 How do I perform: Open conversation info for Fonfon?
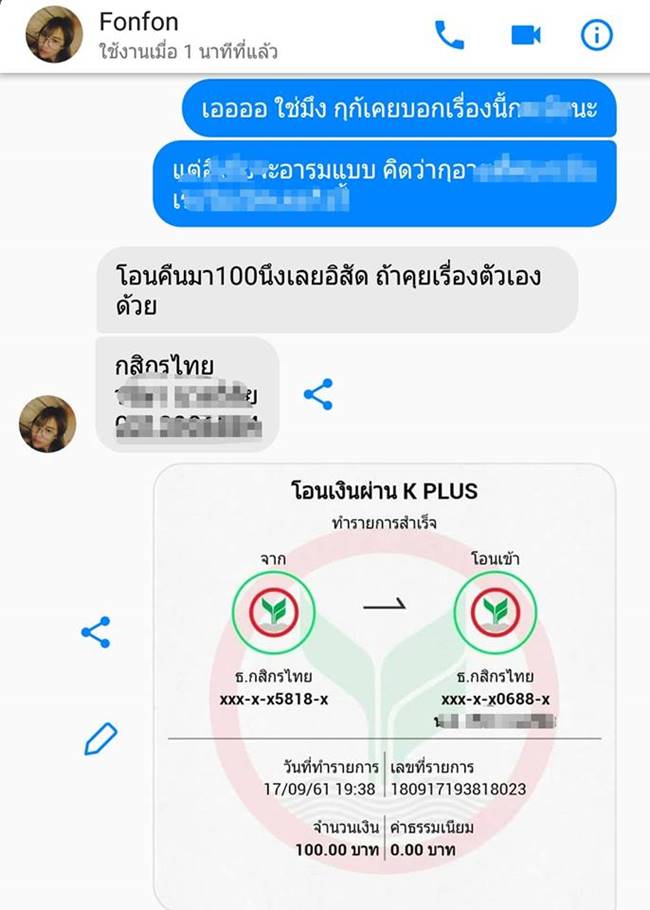[x=597, y=35]
